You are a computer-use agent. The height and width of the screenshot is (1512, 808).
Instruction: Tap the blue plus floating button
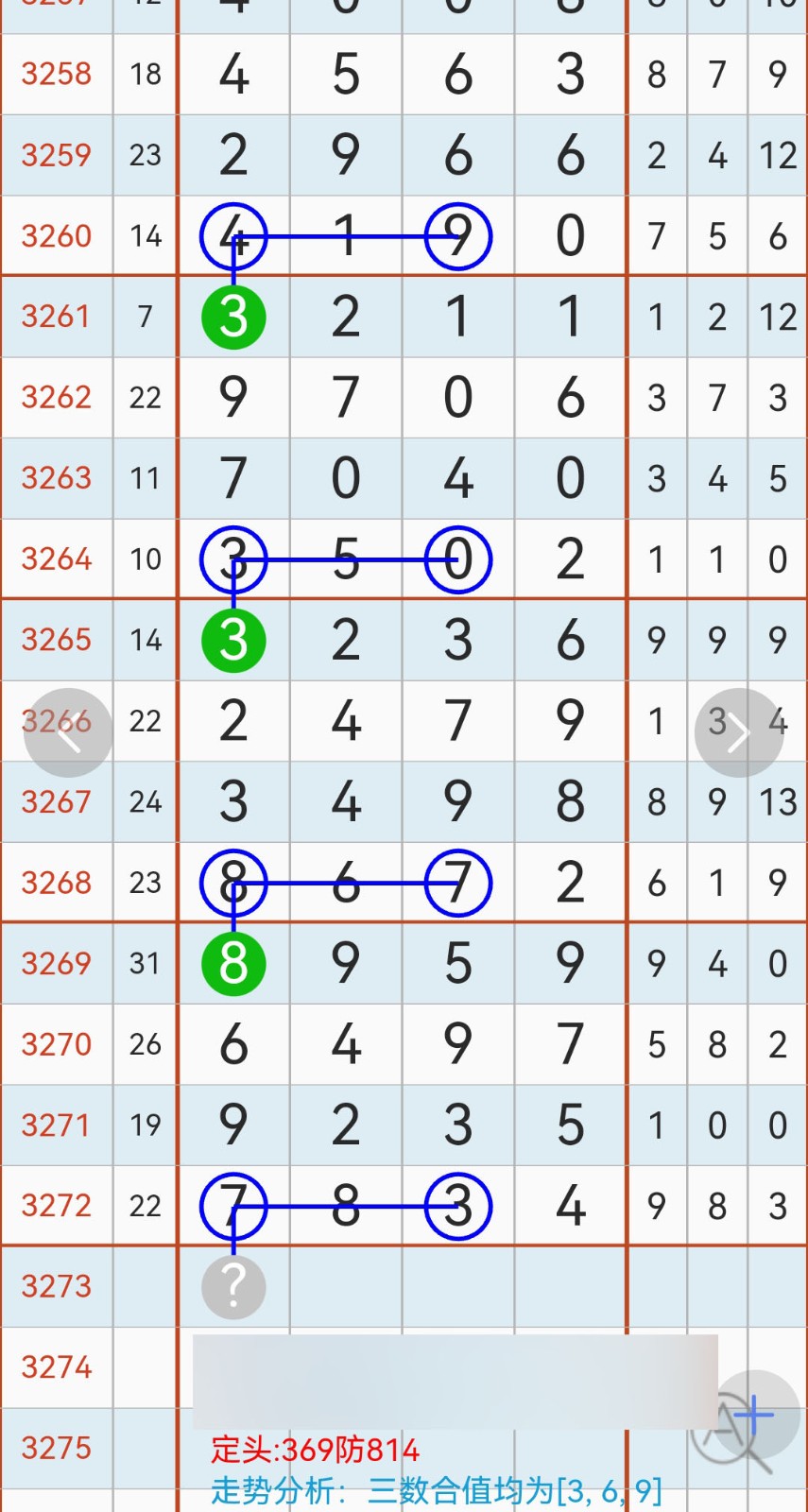(x=754, y=1415)
